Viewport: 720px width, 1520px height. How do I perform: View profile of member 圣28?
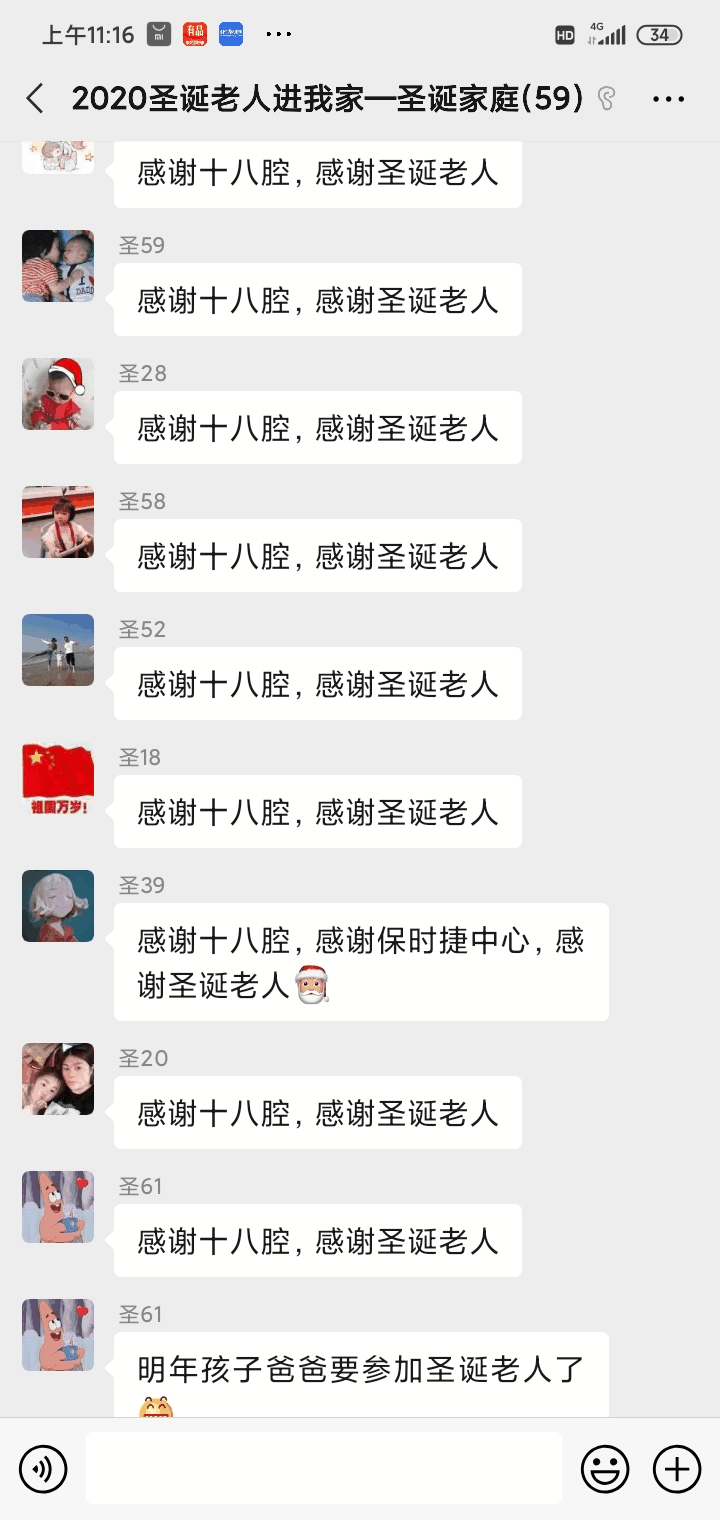point(58,394)
